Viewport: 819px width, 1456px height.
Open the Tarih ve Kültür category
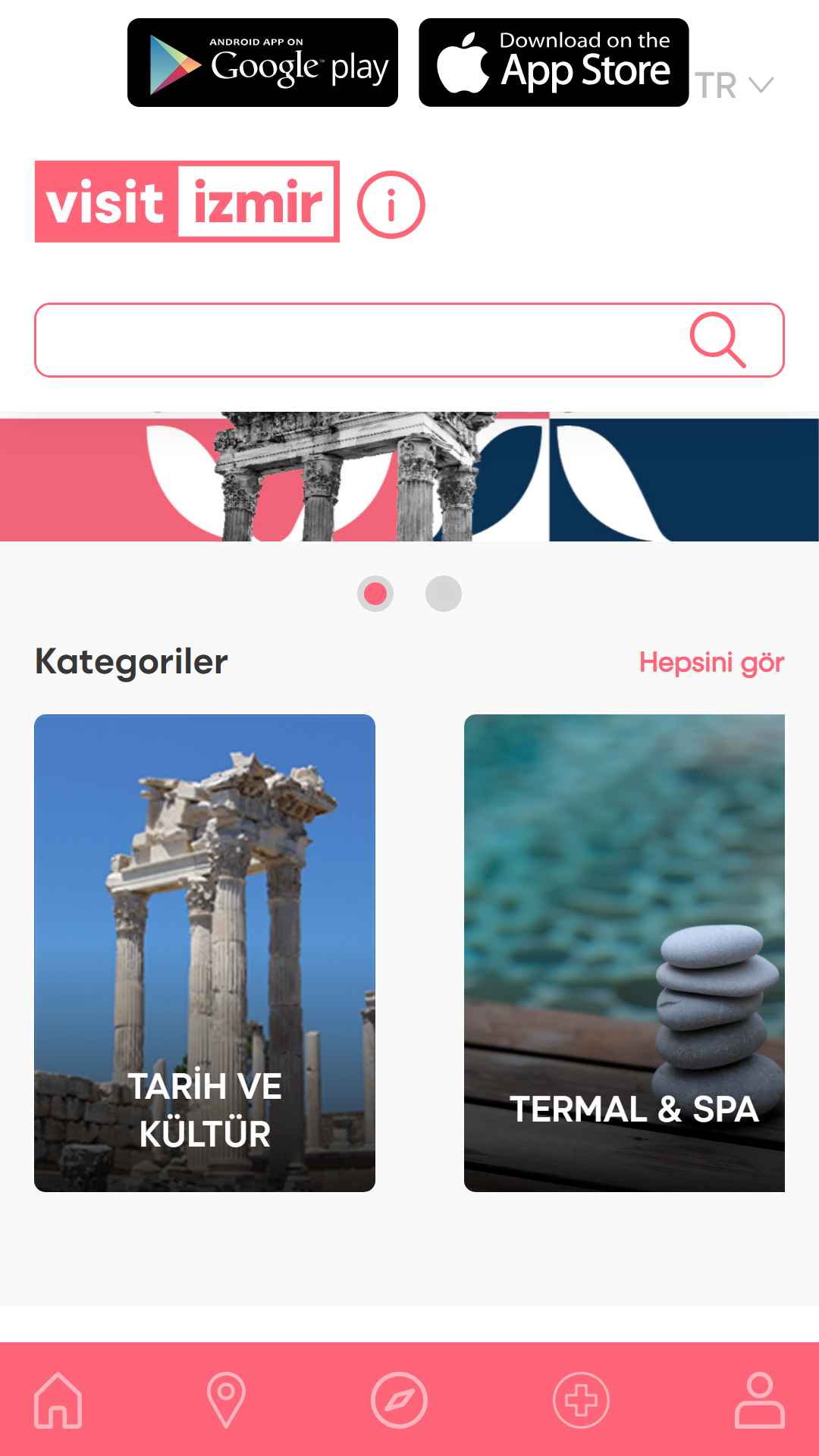(x=205, y=952)
